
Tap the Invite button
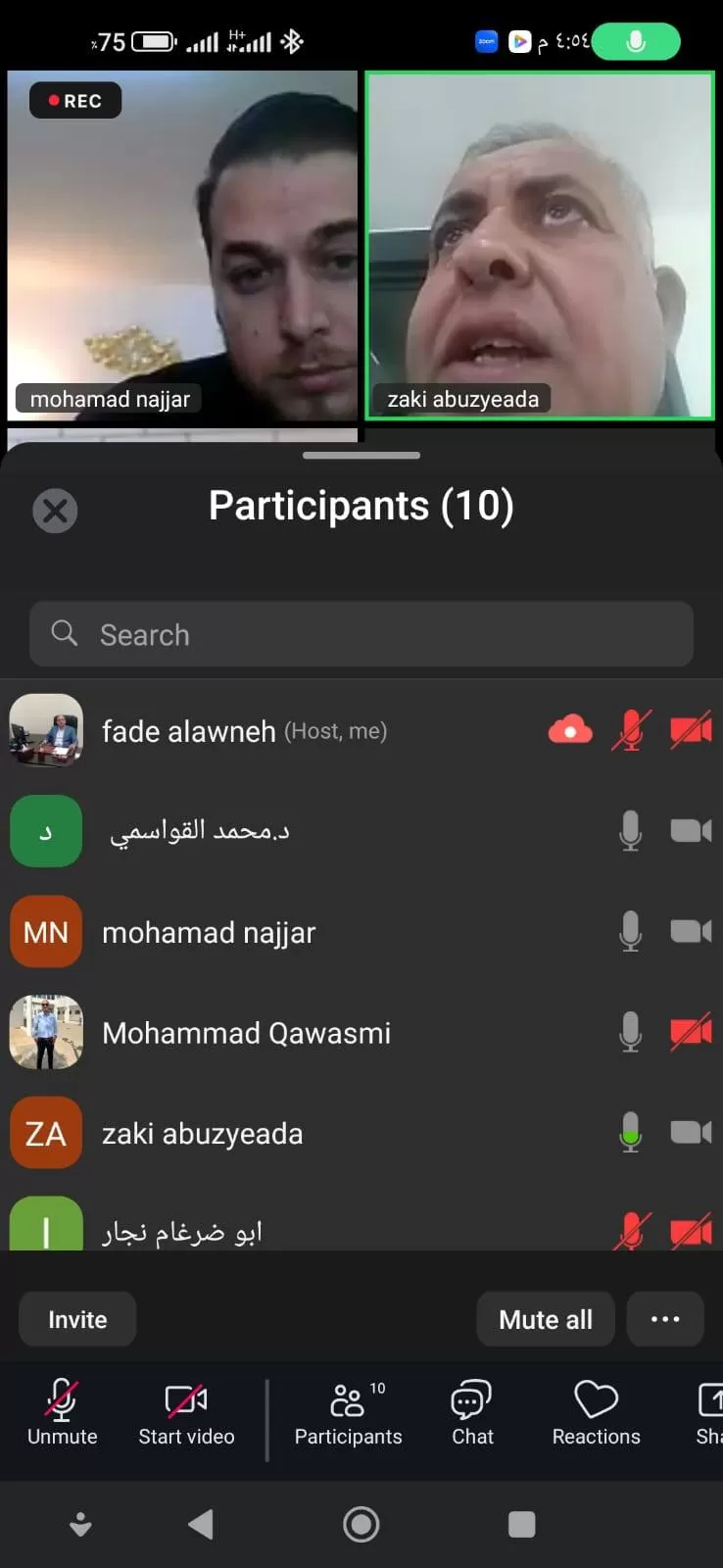pos(77,1319)
